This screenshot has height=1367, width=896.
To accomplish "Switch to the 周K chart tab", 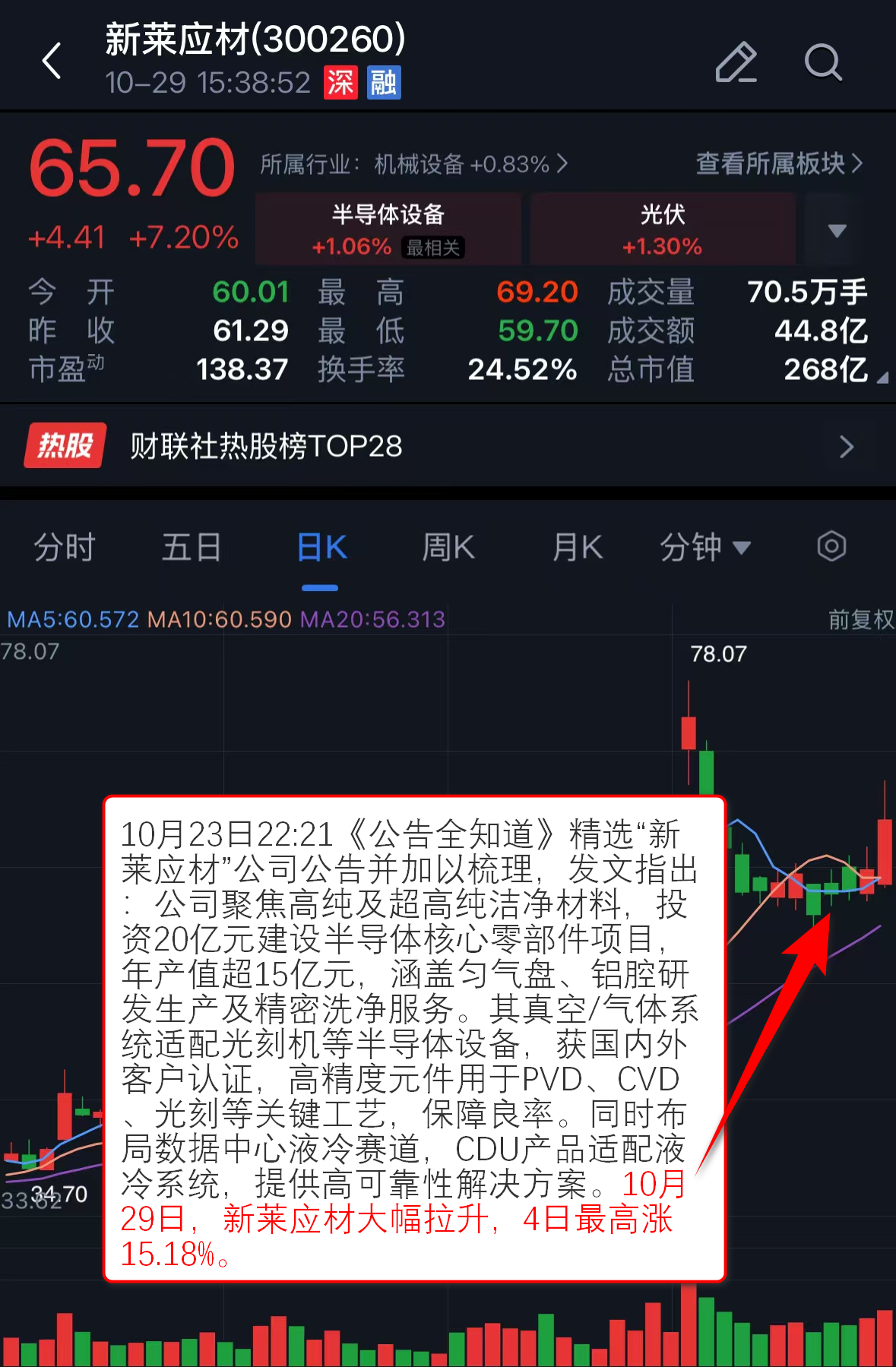I will 448,547.
